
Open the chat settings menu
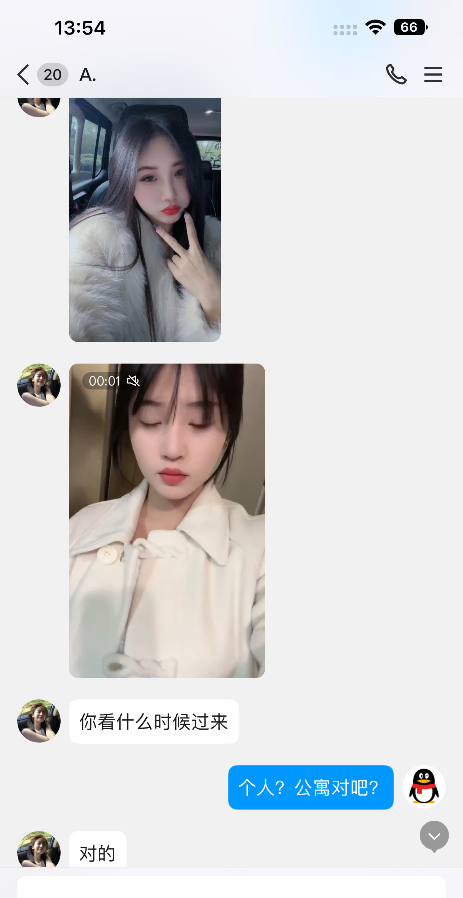coord(433,74)
